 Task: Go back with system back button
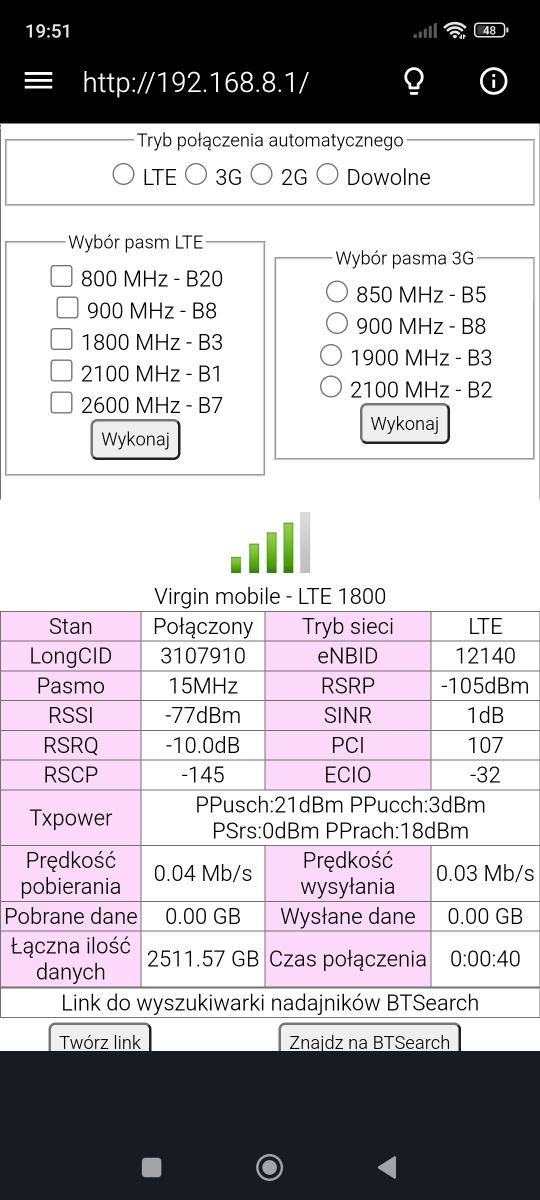387,1166
